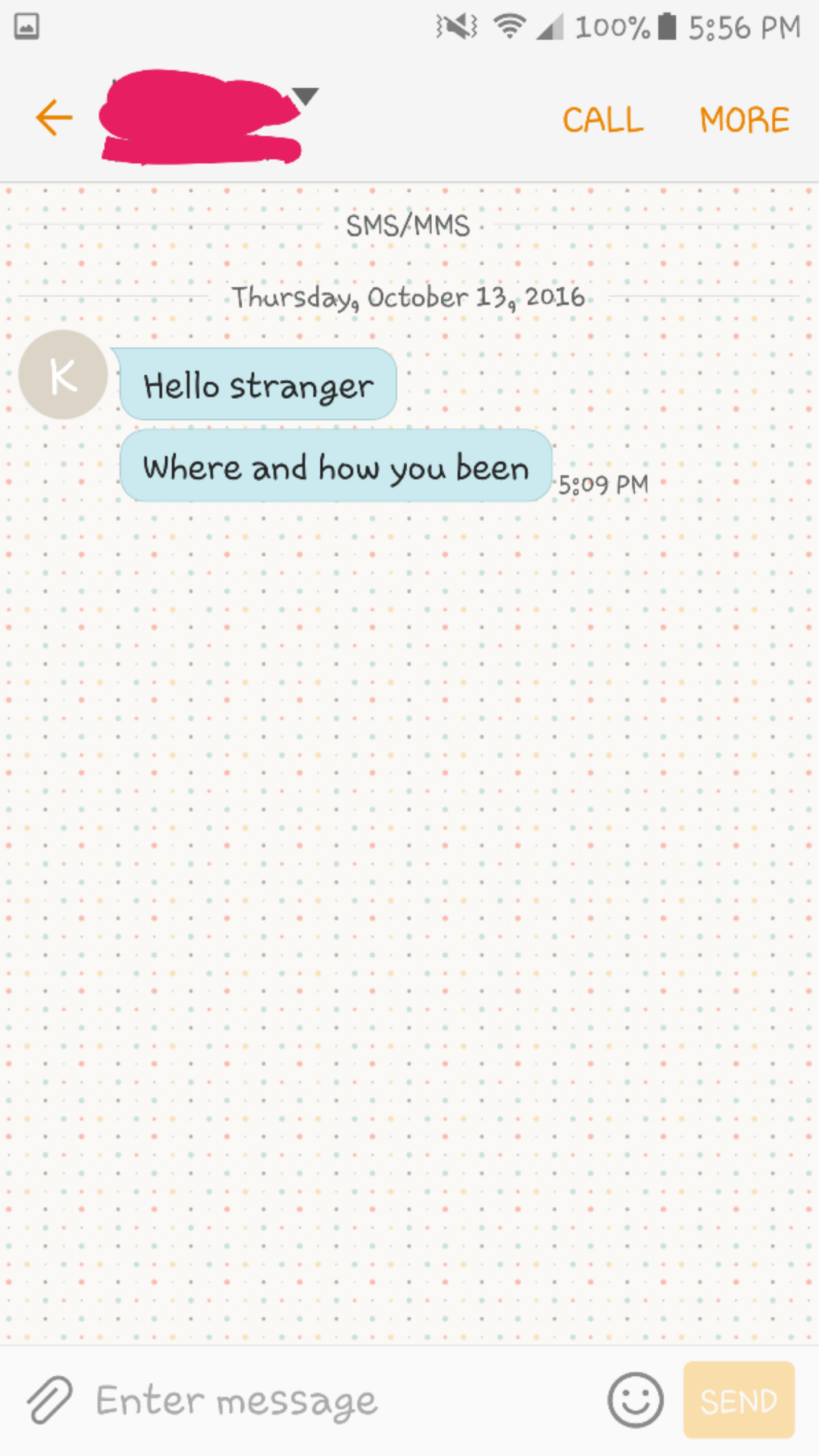Attach a file with the paperclip
This screenshot has width=819, height=1456.
click(50, 1400)
